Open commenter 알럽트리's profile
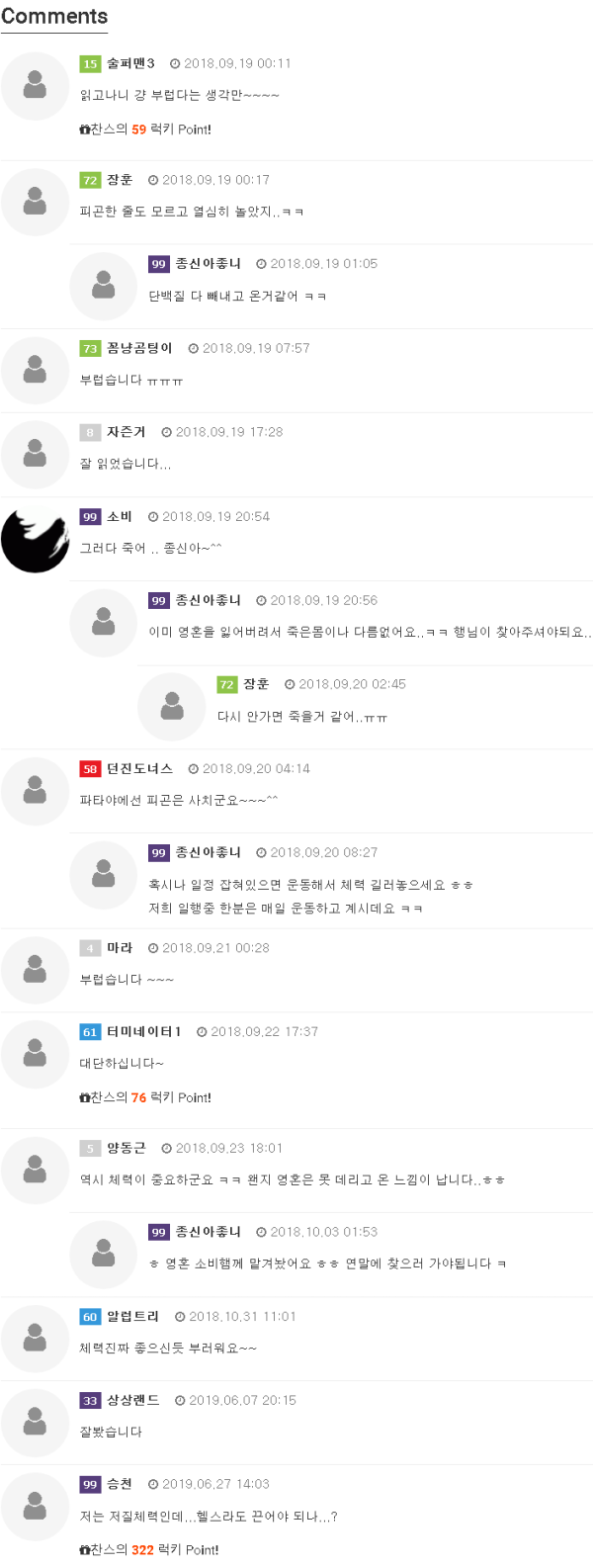This screenshot has width=593, height=1568. pyautogui.click(x=132, y=1317)
